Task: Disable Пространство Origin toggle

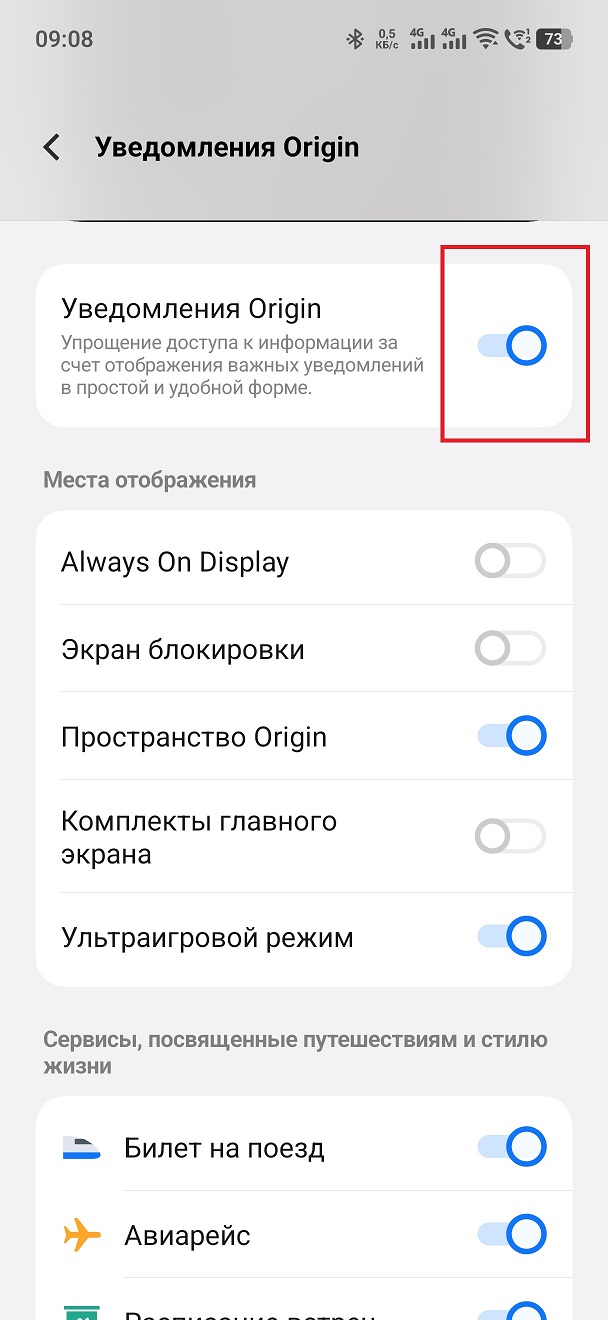Action: [512, 737]
